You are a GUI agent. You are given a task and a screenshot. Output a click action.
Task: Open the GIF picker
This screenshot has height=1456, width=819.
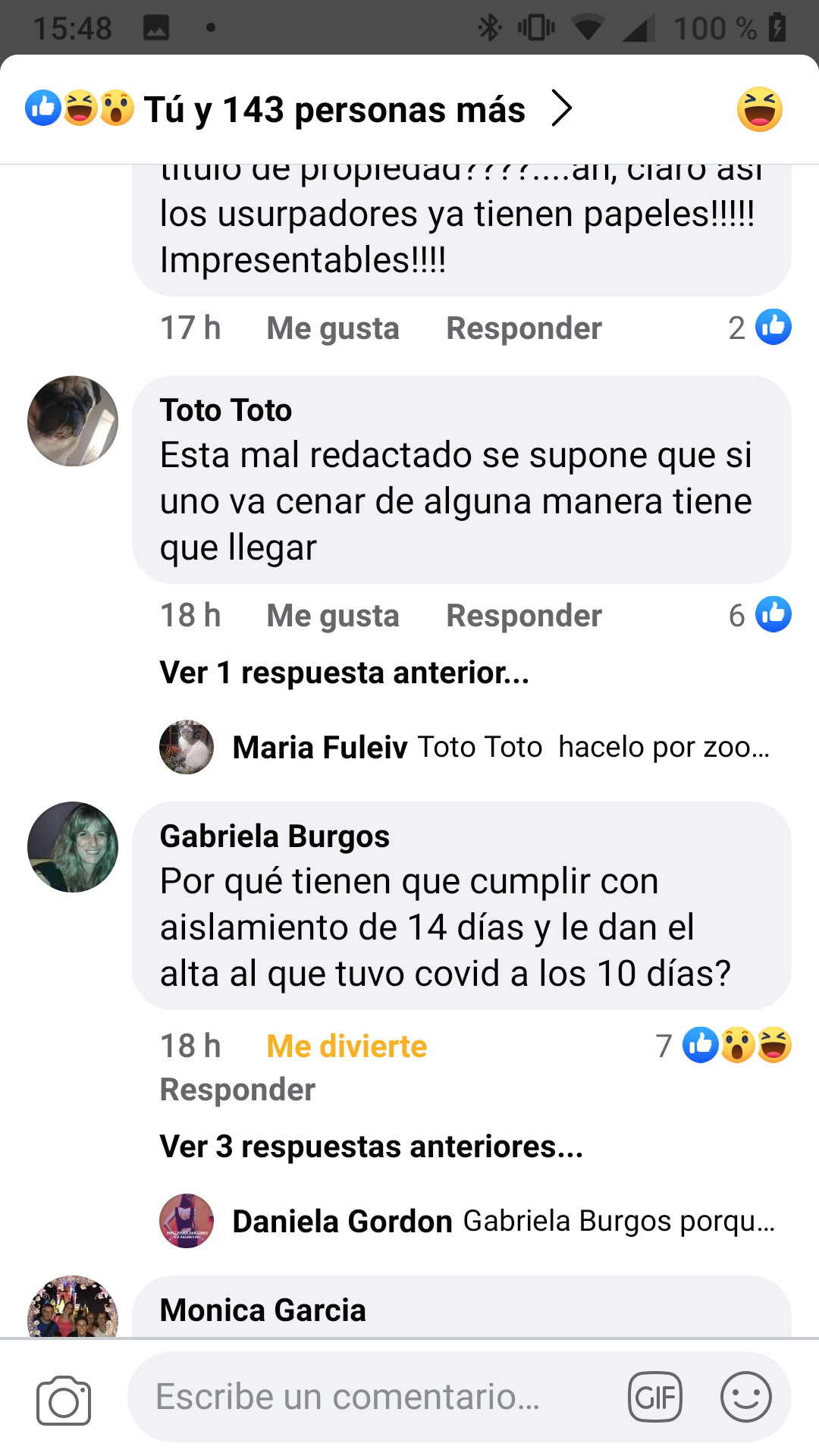pyautogui.click(x=655, y=1397)
